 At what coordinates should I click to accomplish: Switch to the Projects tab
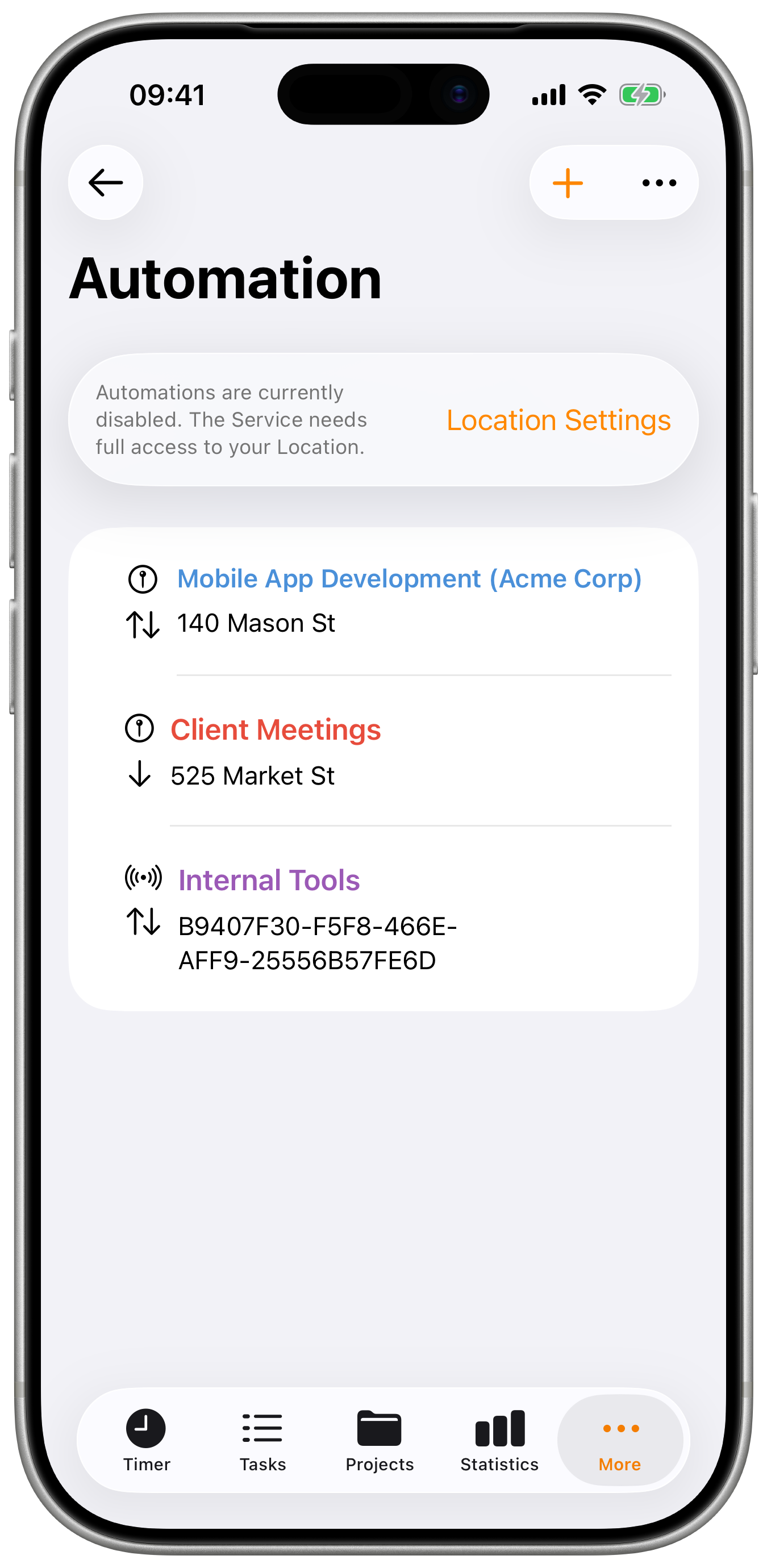380,1440
